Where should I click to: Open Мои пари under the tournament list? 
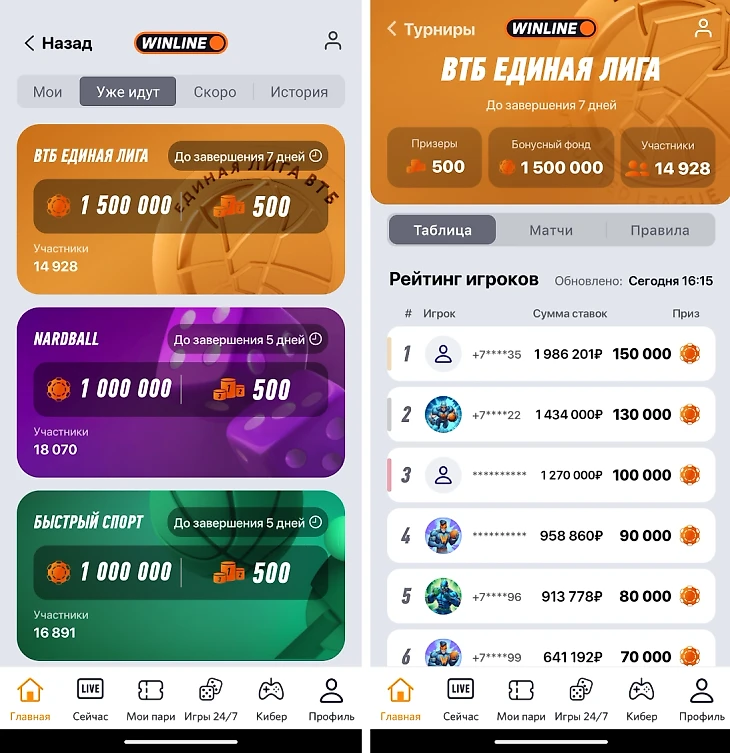click(151, 699)
